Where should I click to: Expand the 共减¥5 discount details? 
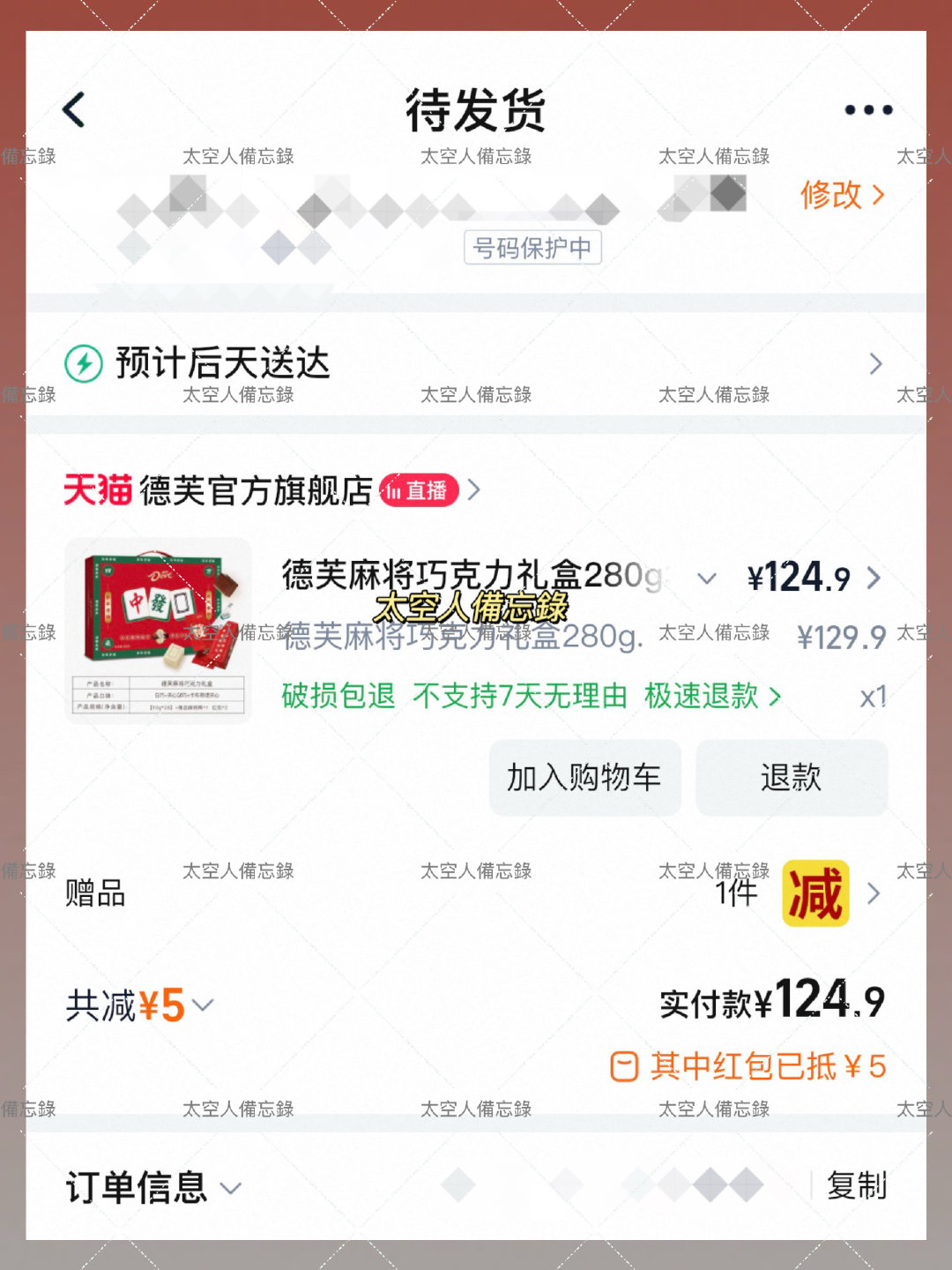[137, 1005]
